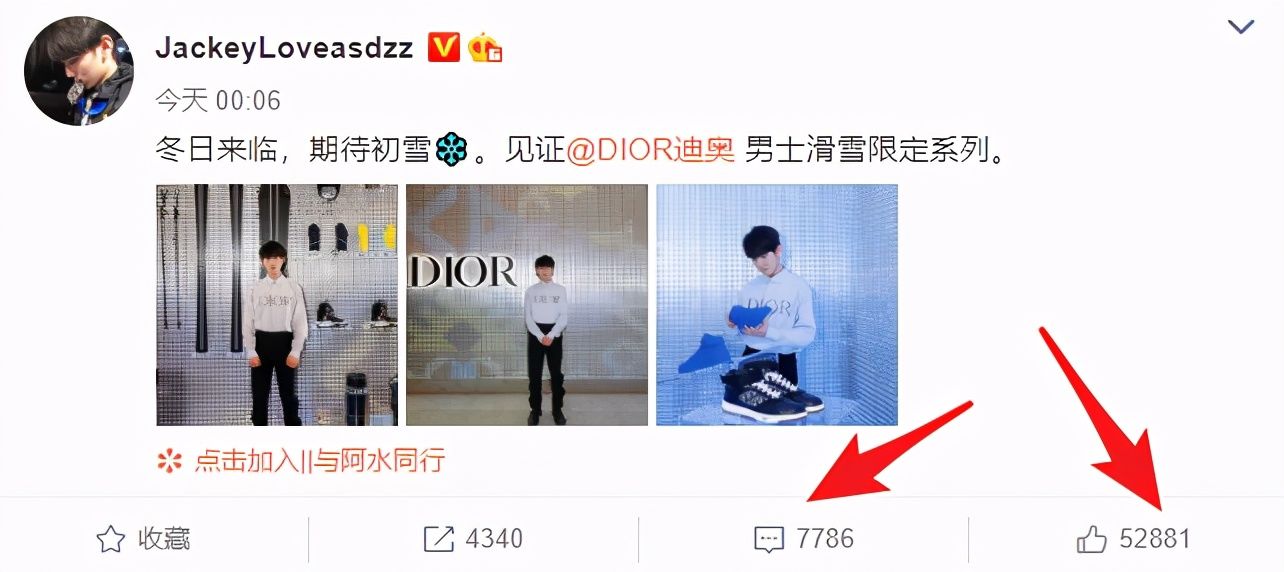Open JackeyLoveasdzz's profile avatar
Screen dimensions: 1284x572
click(79, 71)
